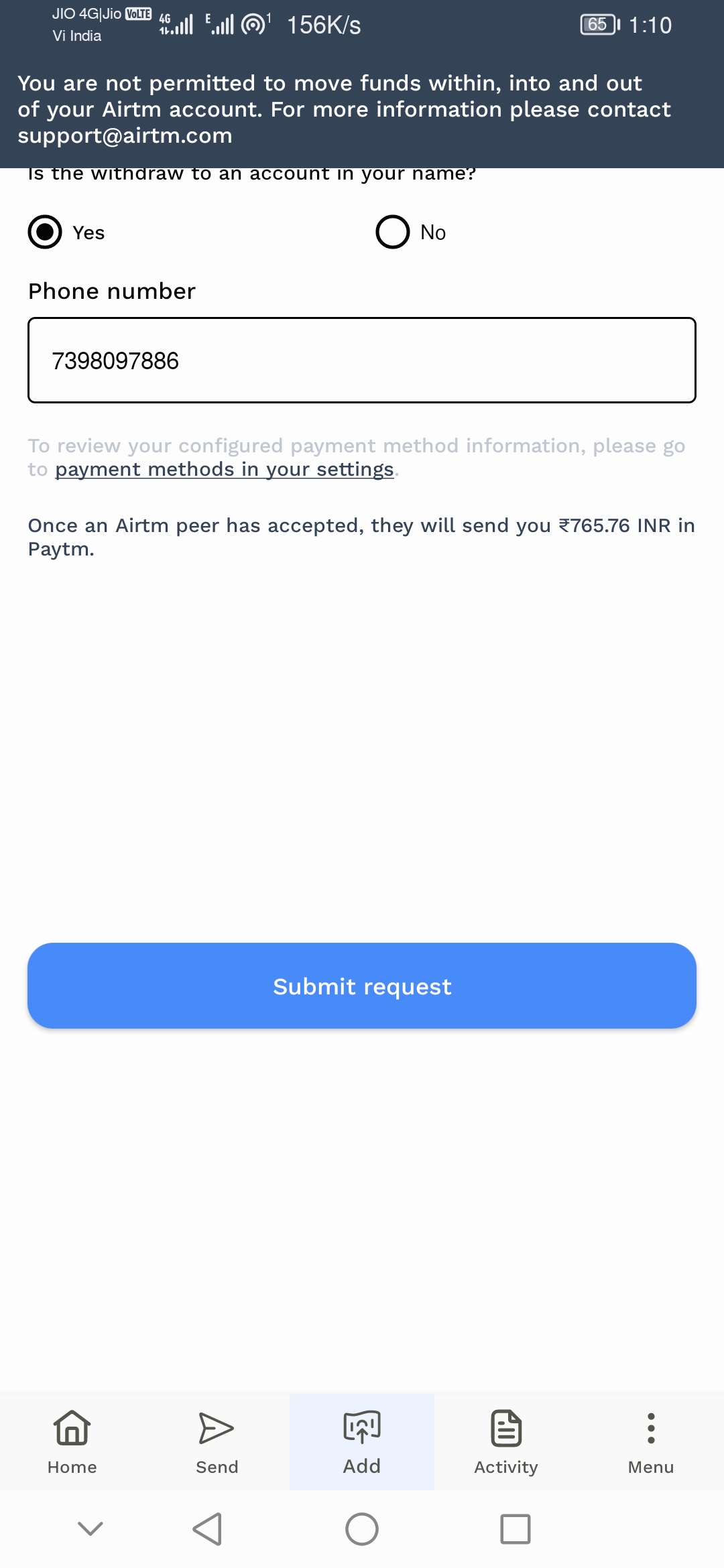Open the Menu tab
Screen dimensions: 724x1568
pyautogui.click(x=651, y=1442)
